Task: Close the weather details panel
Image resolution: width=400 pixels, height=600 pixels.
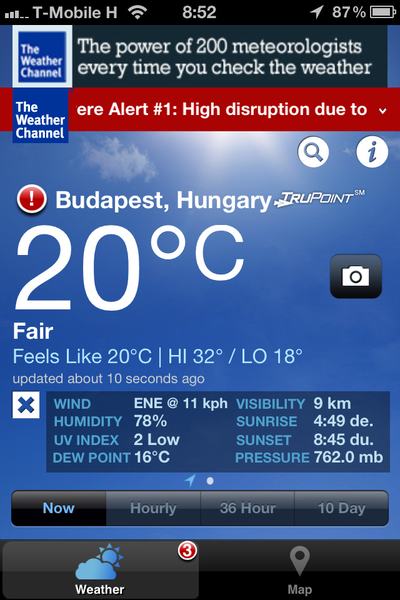Action: [26, 405]
